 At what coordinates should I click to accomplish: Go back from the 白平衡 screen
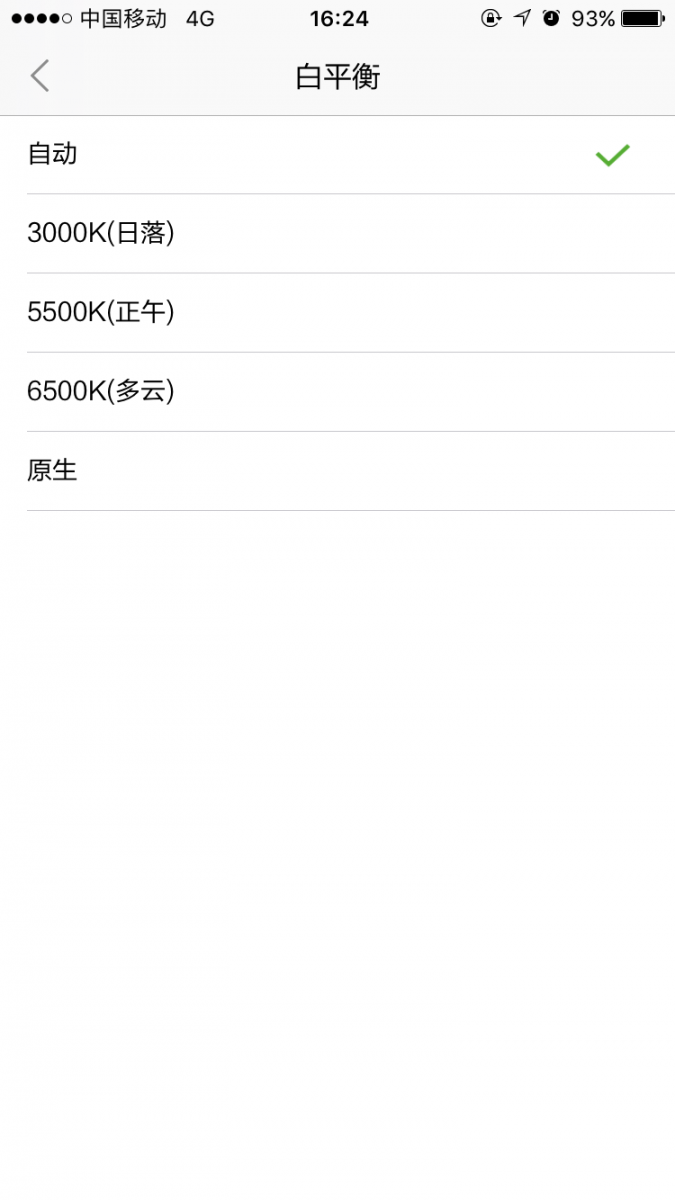tap(40, 76)
